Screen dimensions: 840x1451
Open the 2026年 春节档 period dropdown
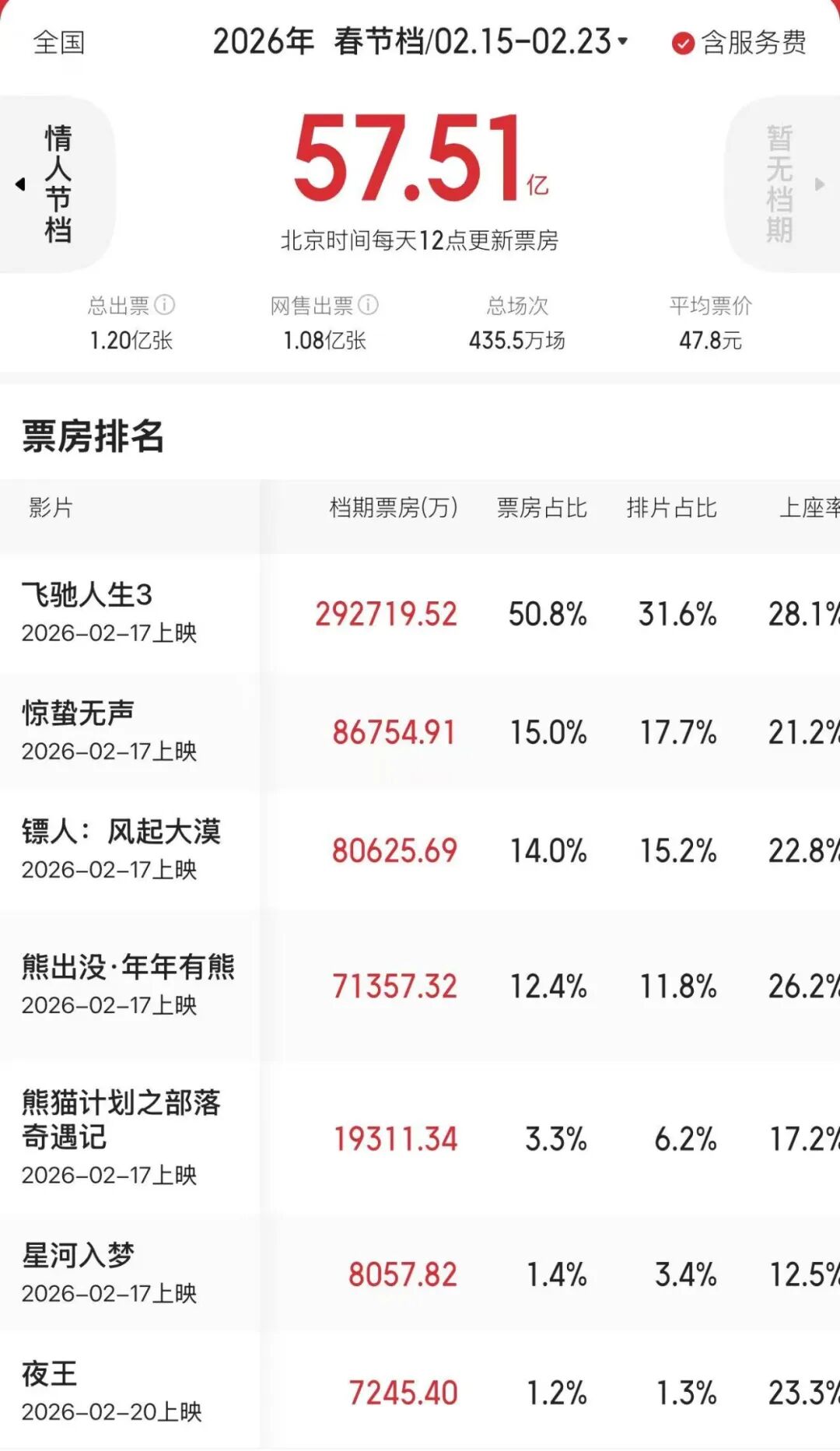coord(420,42)
